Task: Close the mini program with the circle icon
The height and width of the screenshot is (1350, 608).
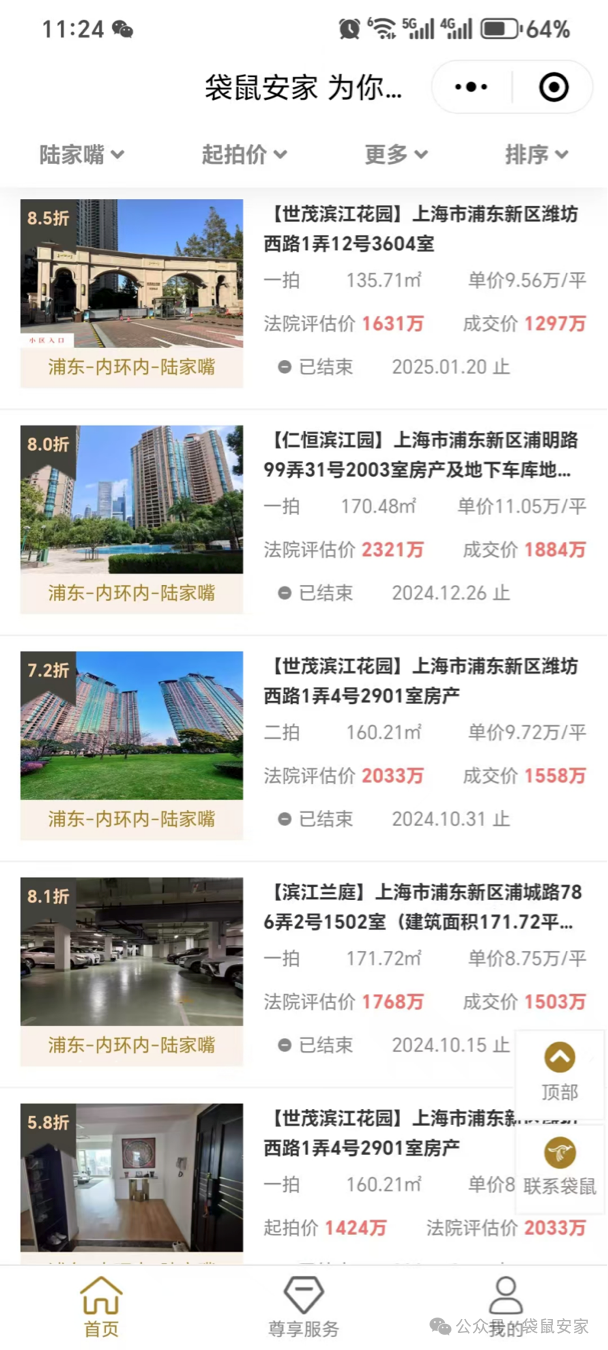Action: click(553, 87)
